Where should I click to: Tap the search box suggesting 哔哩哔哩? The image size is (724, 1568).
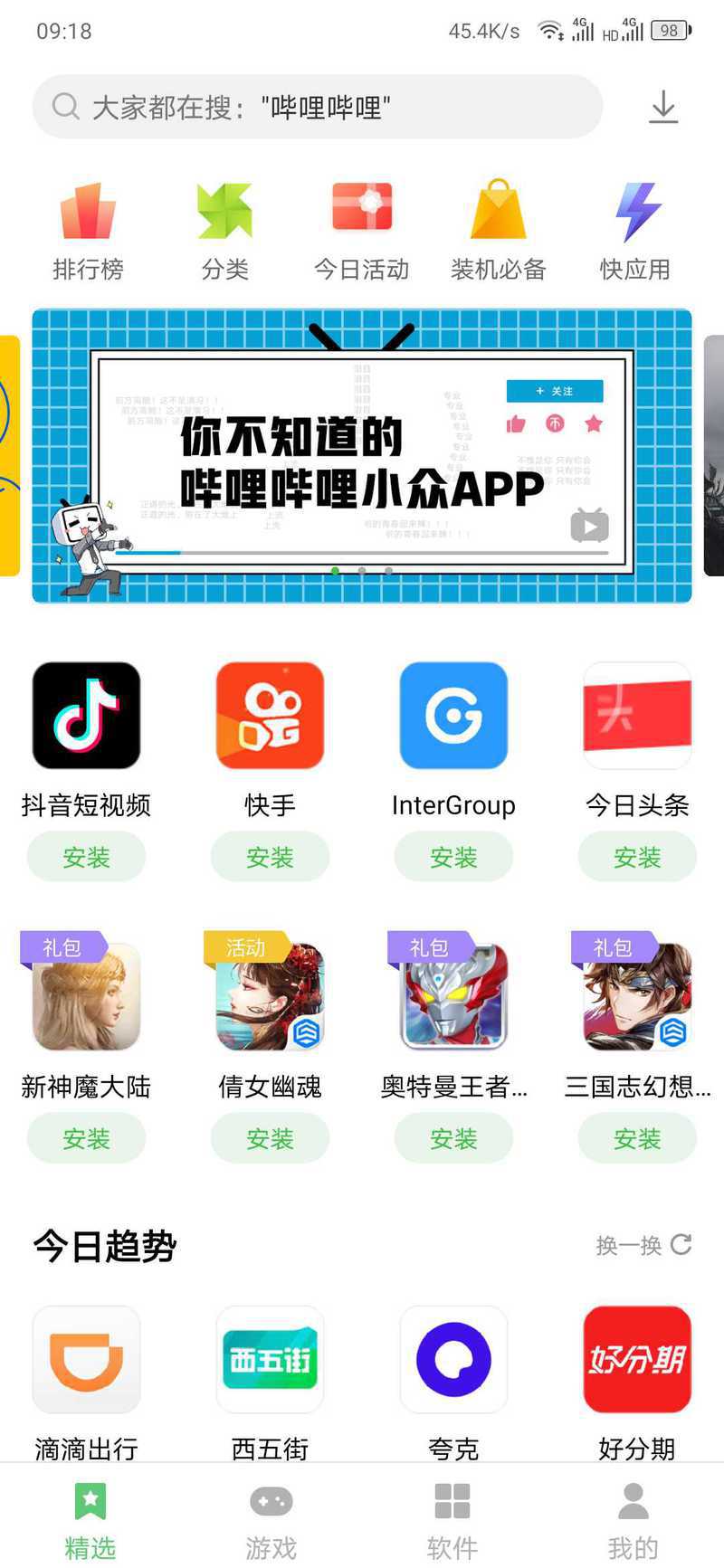click(x=318, y=107)
